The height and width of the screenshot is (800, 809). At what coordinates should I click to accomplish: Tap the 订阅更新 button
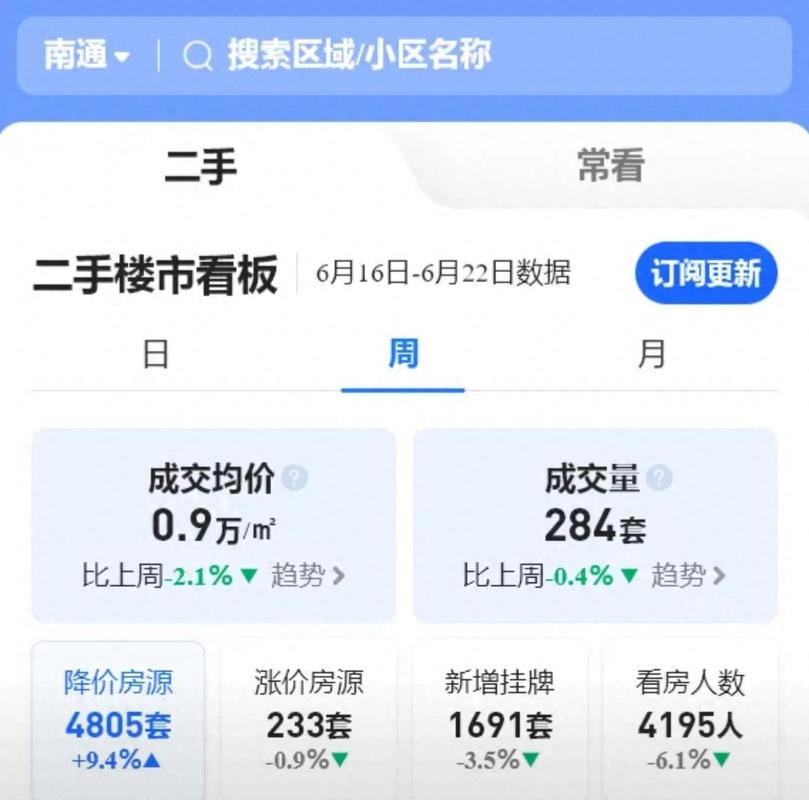706,273
